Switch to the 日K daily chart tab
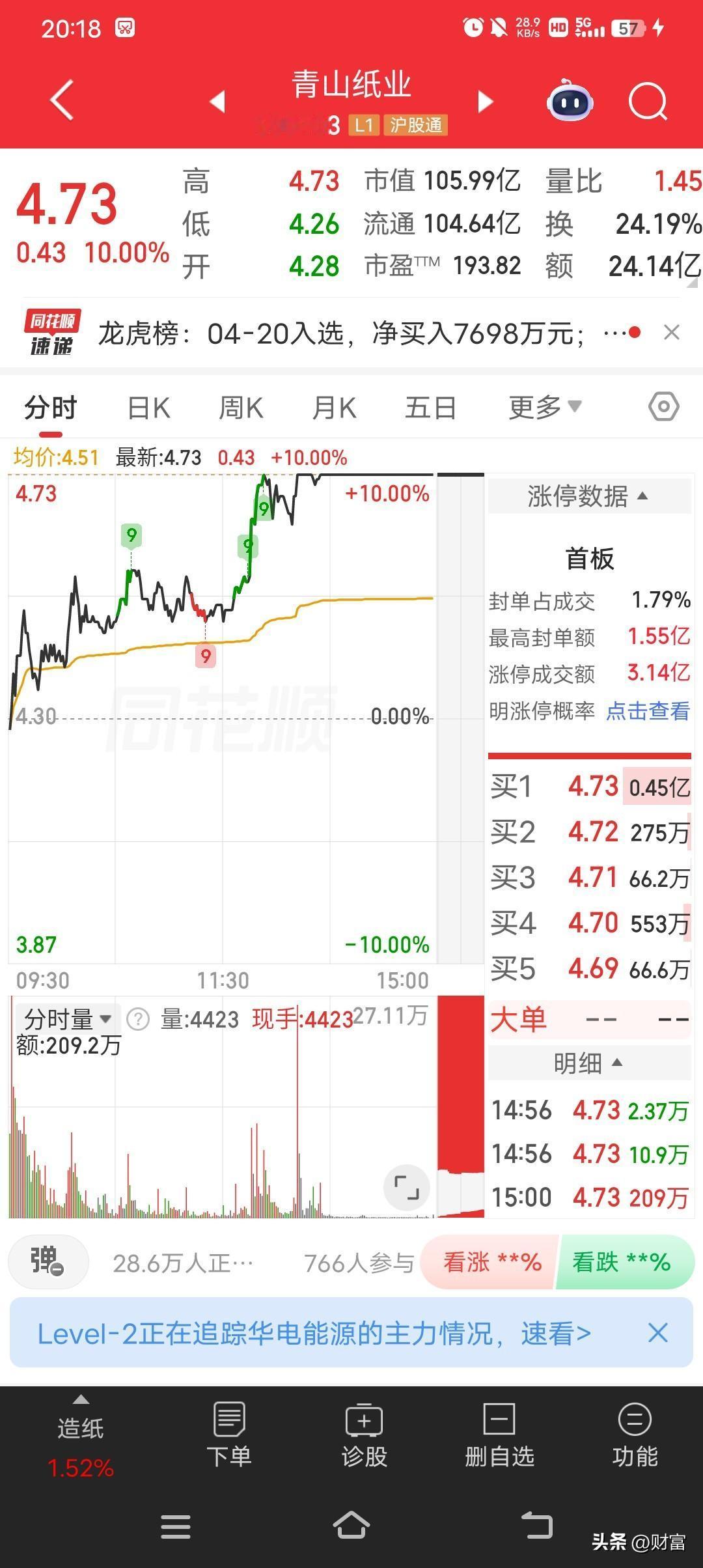The width and height of the screenshot is (703, 1568). 148,406
